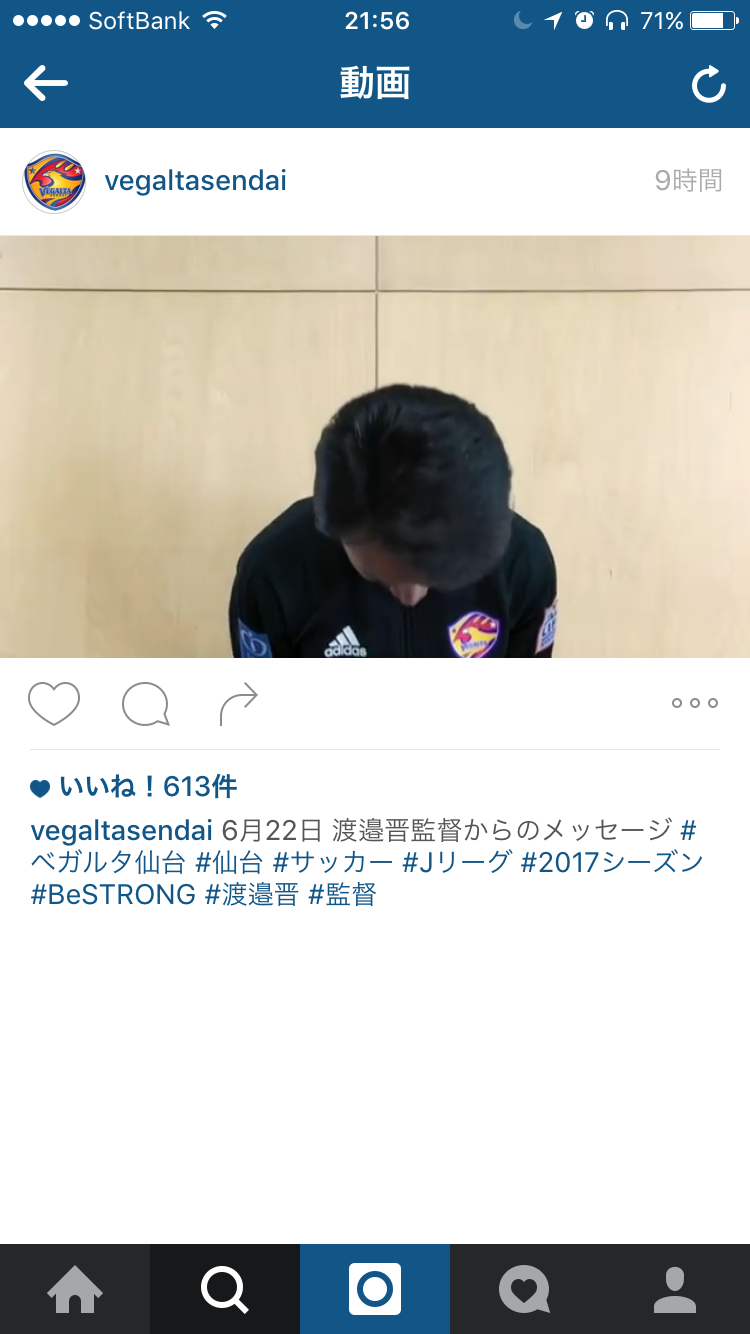Open the three-dot options menu
This screenshot has width=750, height=1334.
pos(694,703)
